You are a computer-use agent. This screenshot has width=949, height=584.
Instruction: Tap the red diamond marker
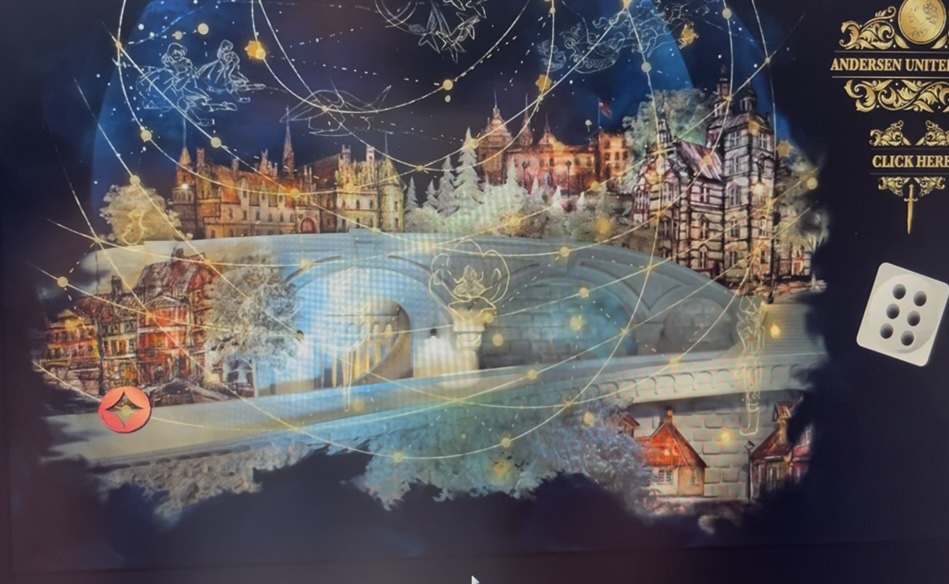tap(125, 410)
